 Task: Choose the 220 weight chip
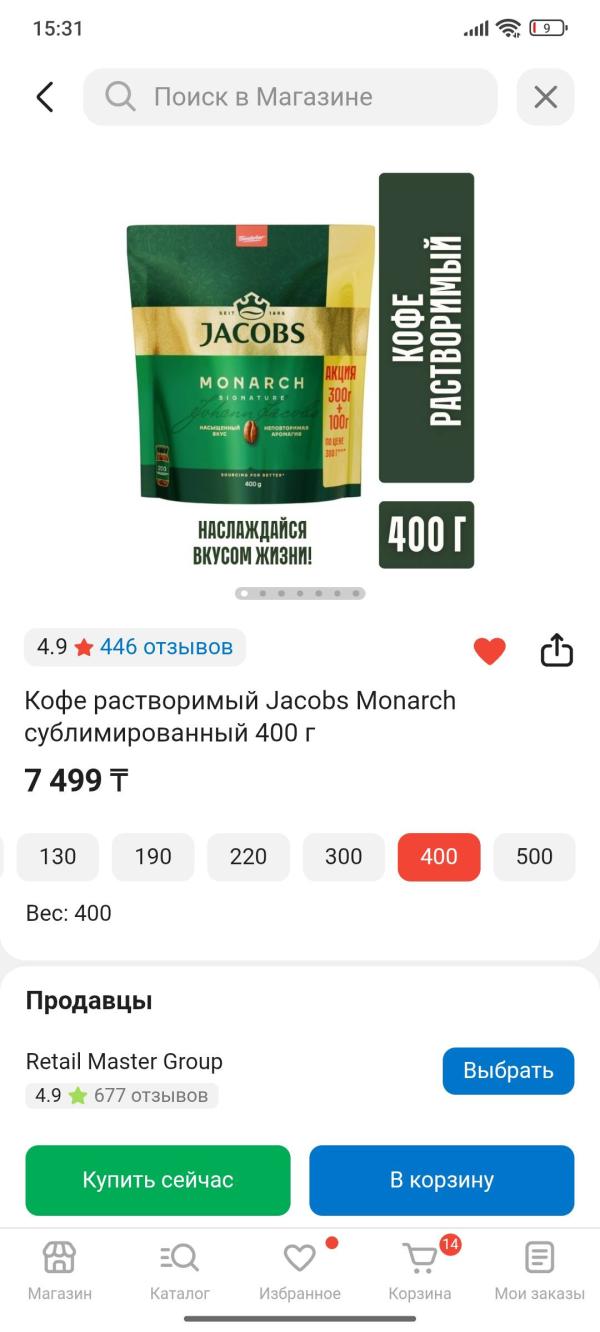248,857
